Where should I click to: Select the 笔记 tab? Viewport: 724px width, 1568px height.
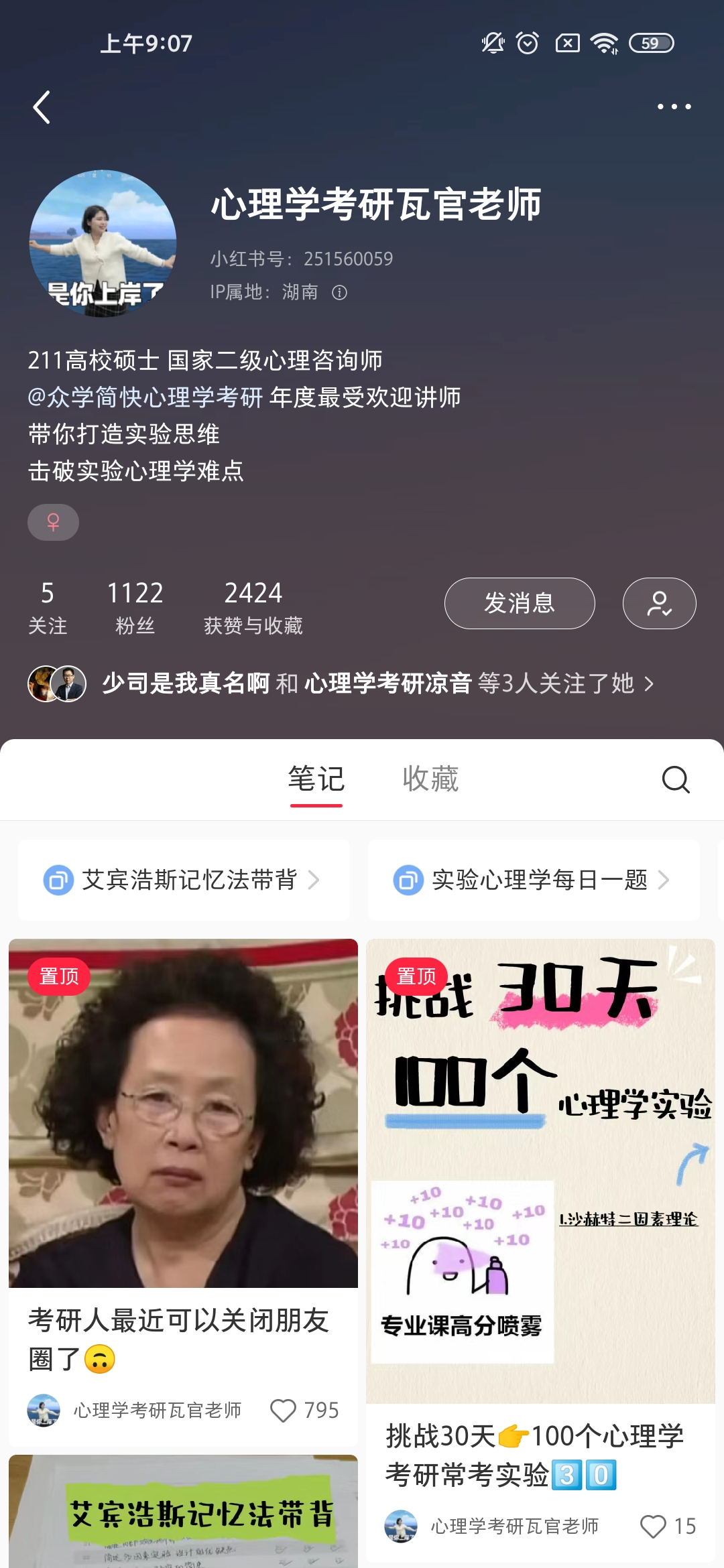(x=316, y=779)
